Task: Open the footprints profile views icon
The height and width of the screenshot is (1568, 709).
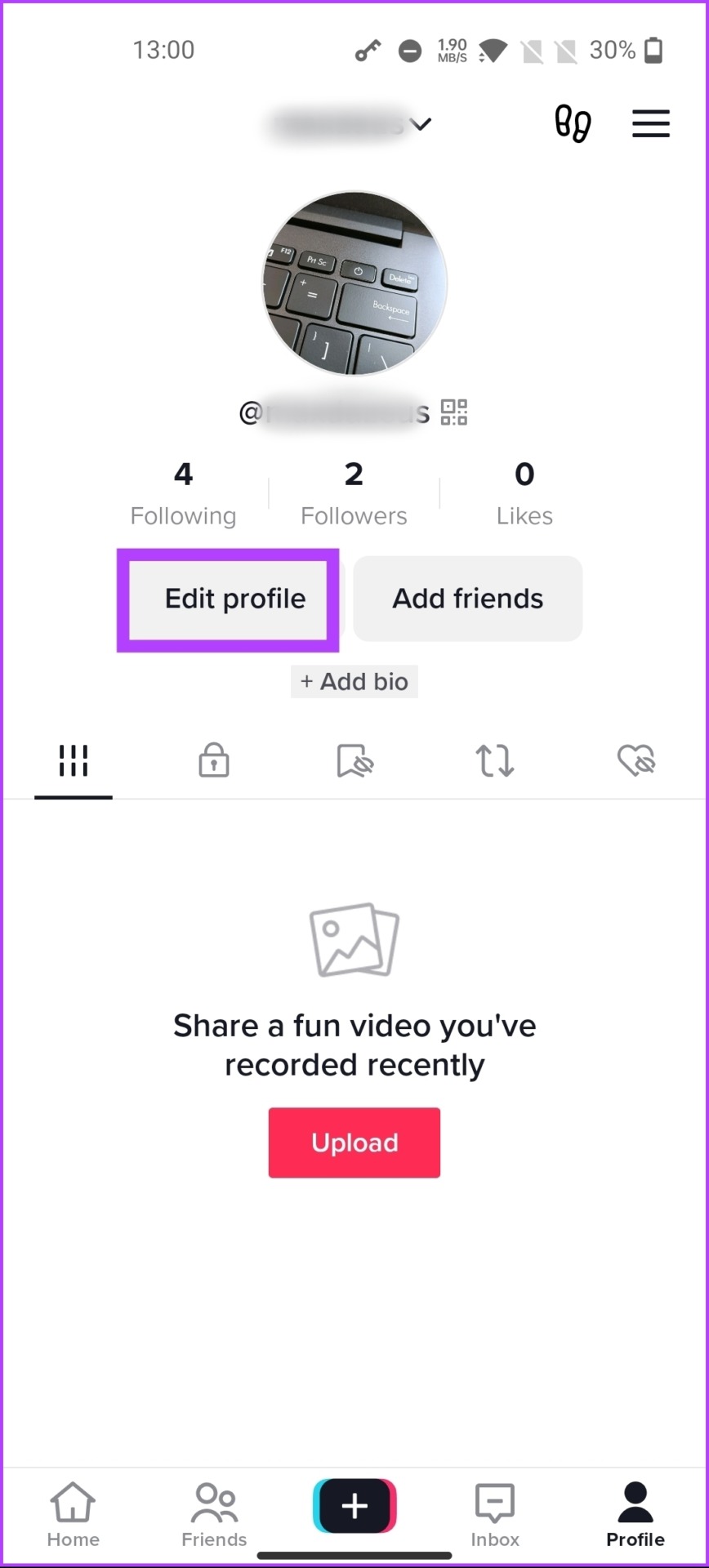Action: pos(573,124)
